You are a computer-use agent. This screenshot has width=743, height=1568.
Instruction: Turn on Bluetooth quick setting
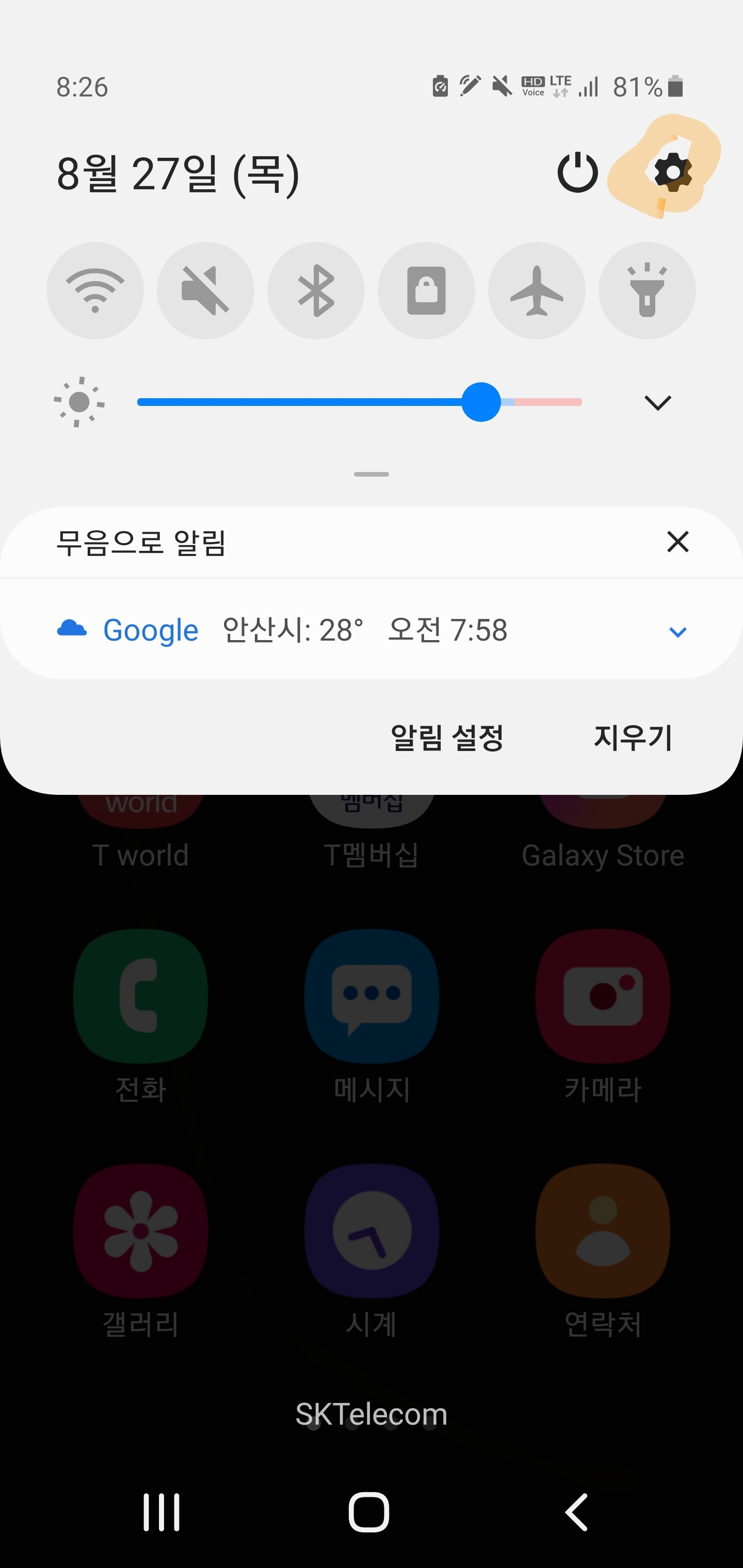316,290
